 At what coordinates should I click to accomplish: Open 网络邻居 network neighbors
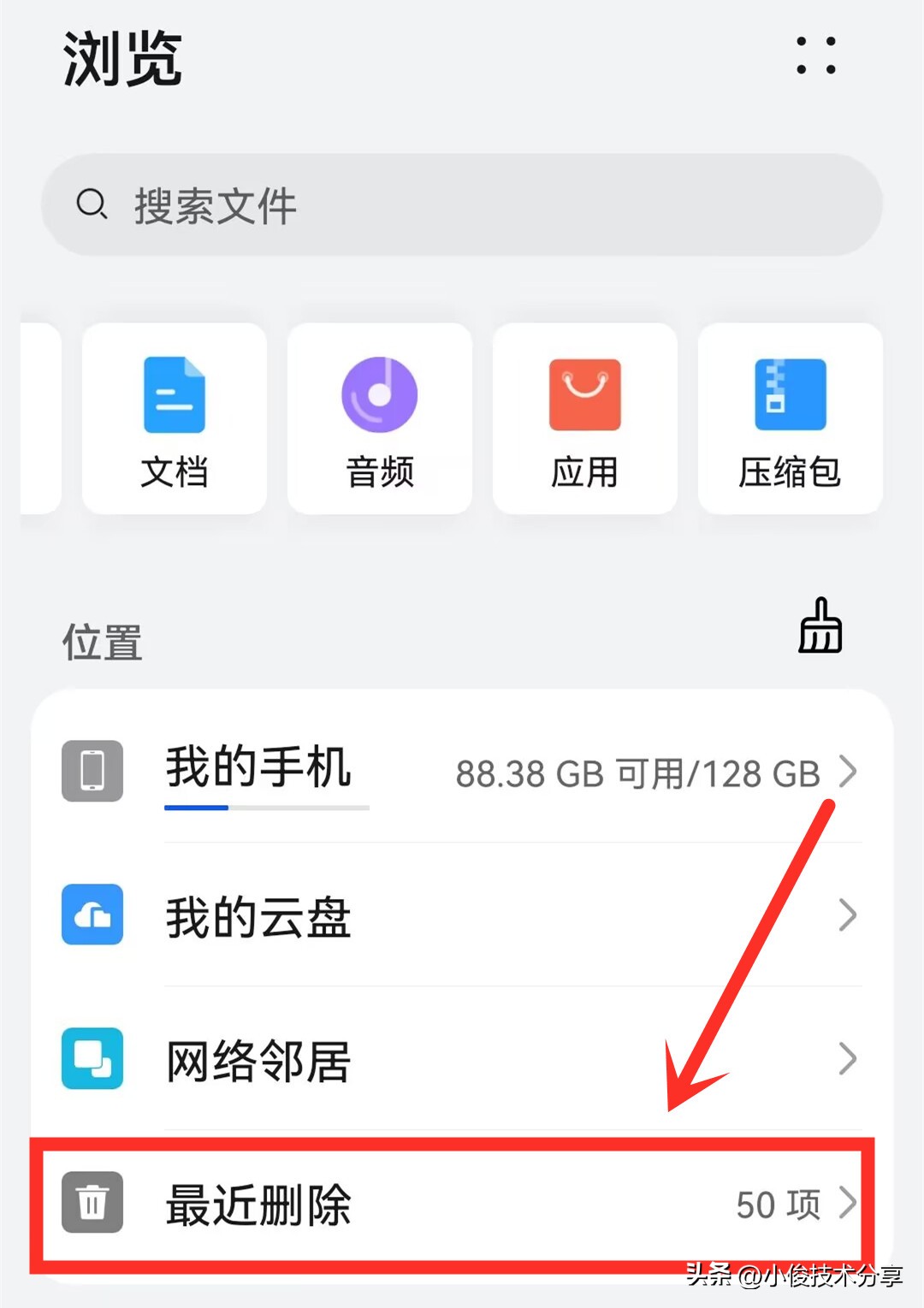(x=462, y=1059)
